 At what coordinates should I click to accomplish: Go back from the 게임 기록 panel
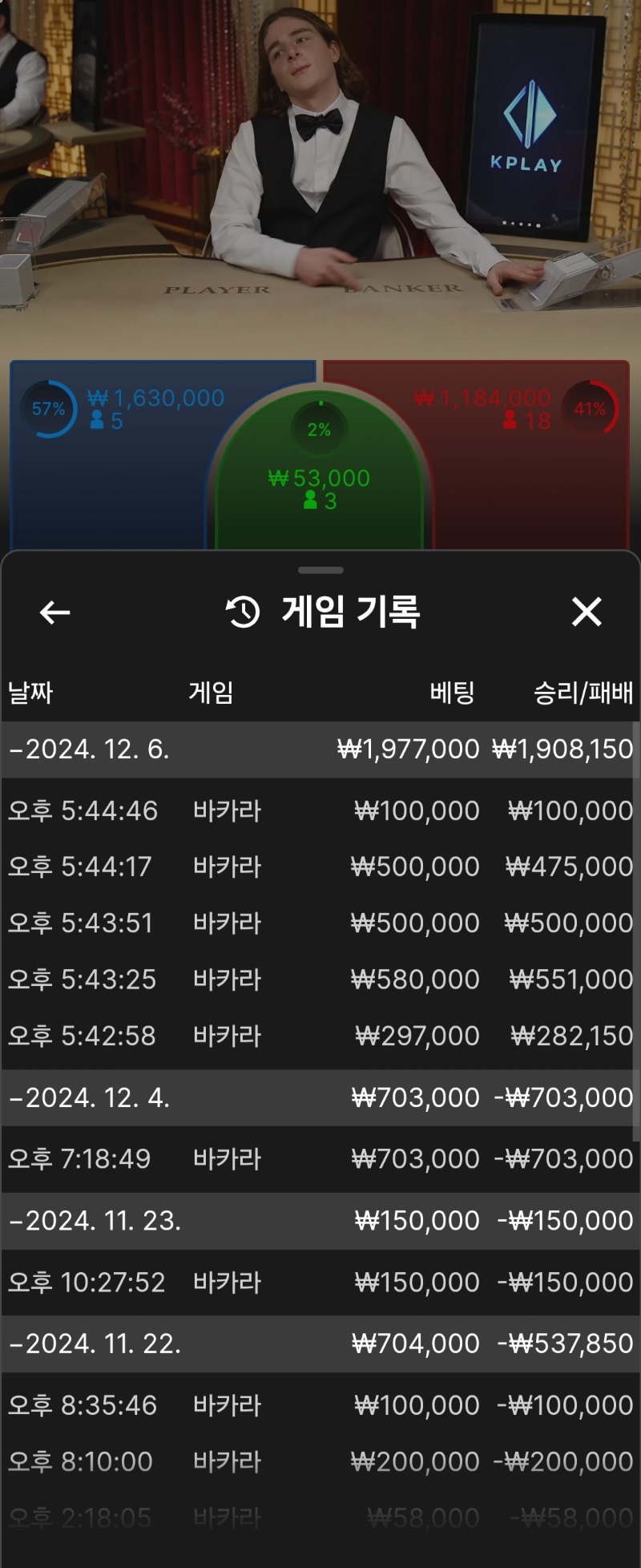pos(54,612)
